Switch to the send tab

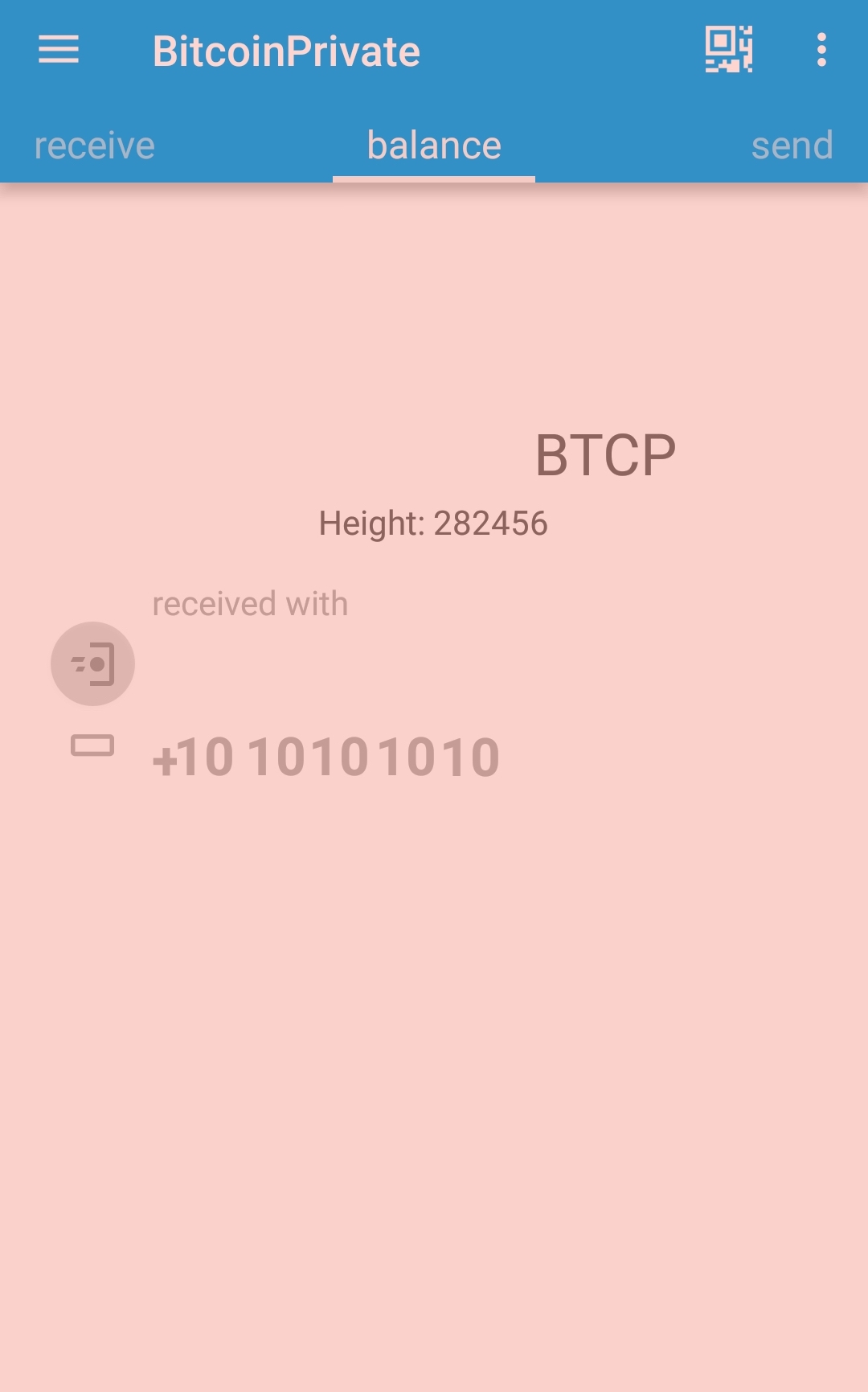[x=792, y=146]
